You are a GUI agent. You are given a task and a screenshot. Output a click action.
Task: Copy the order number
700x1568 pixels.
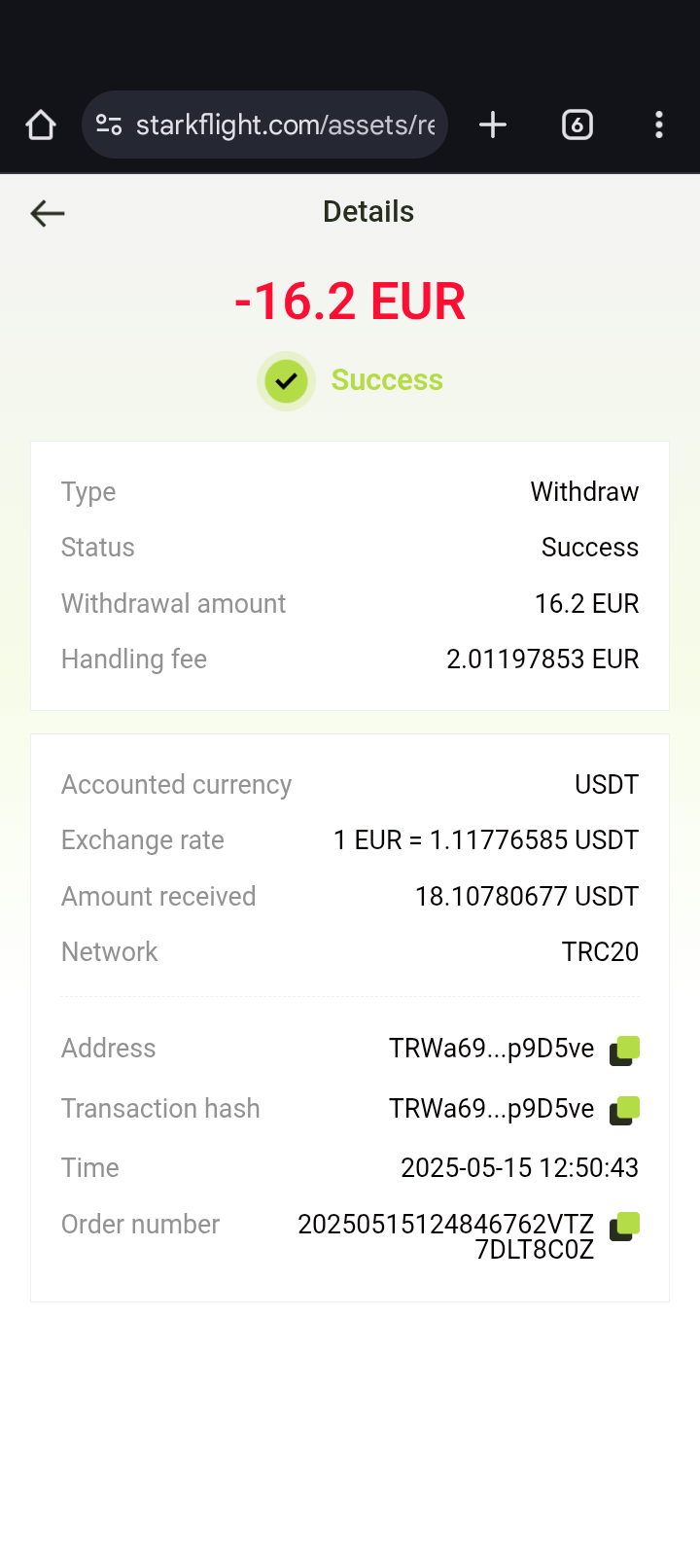point(624,1226)
